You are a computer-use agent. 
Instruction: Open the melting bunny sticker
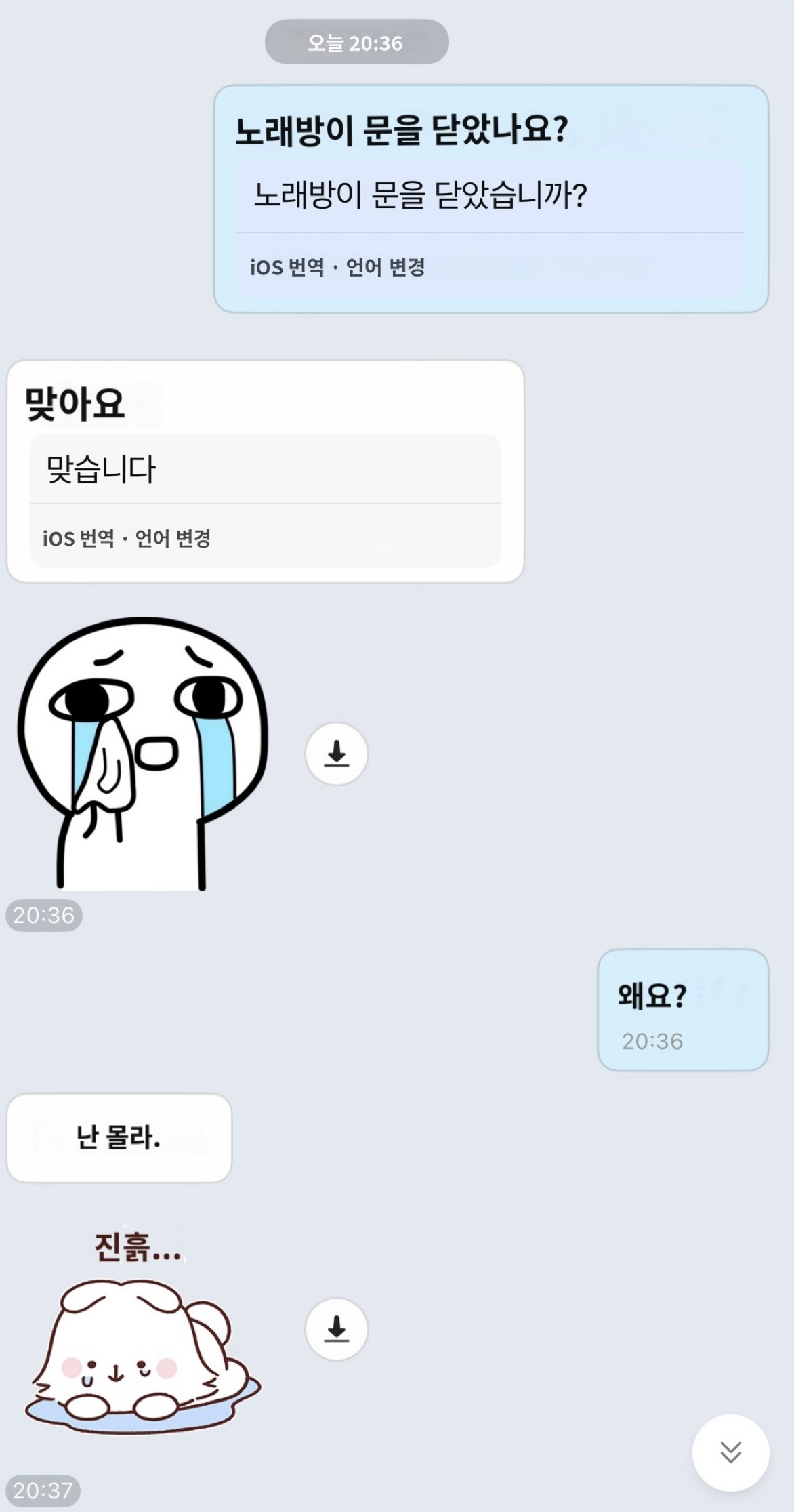tap(142, 1349)
